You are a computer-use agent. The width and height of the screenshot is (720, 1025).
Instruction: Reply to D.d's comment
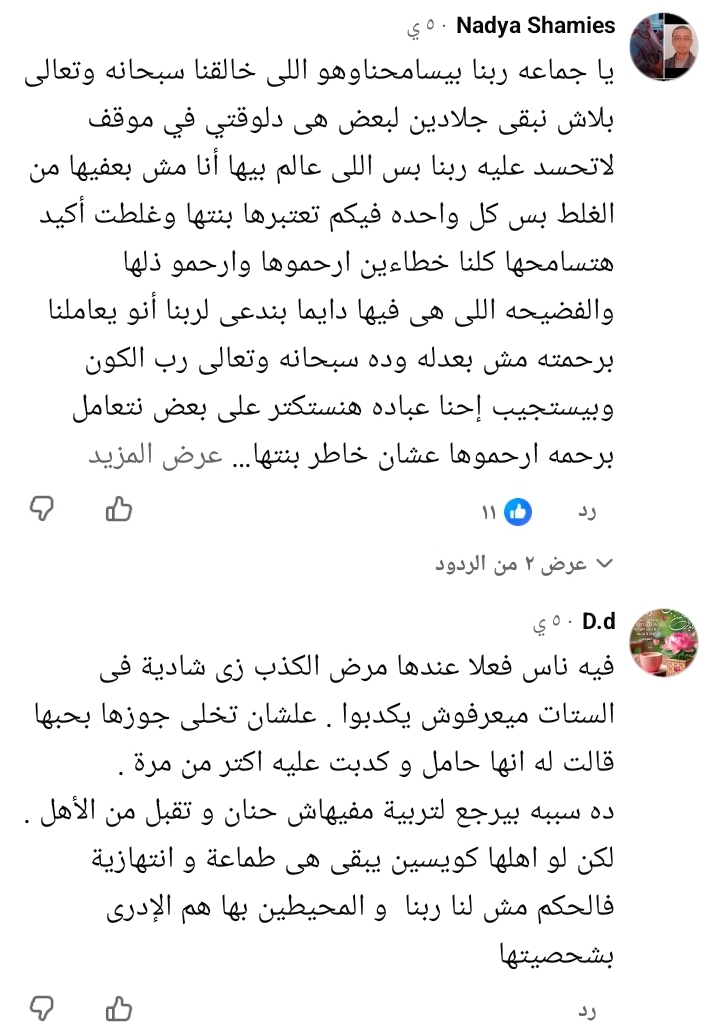click(x=587, y=1012)
